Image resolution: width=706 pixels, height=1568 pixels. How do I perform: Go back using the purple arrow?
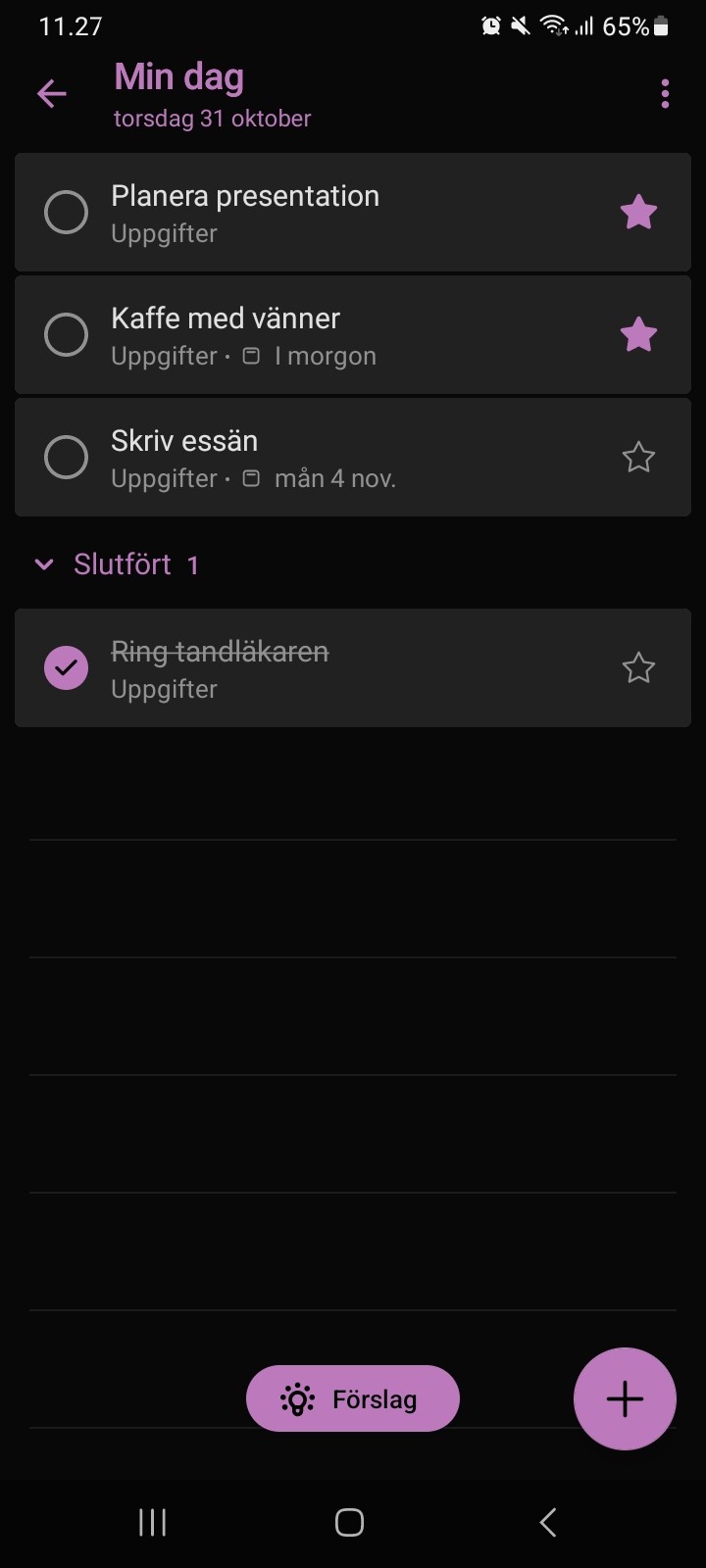coord(52,94)
